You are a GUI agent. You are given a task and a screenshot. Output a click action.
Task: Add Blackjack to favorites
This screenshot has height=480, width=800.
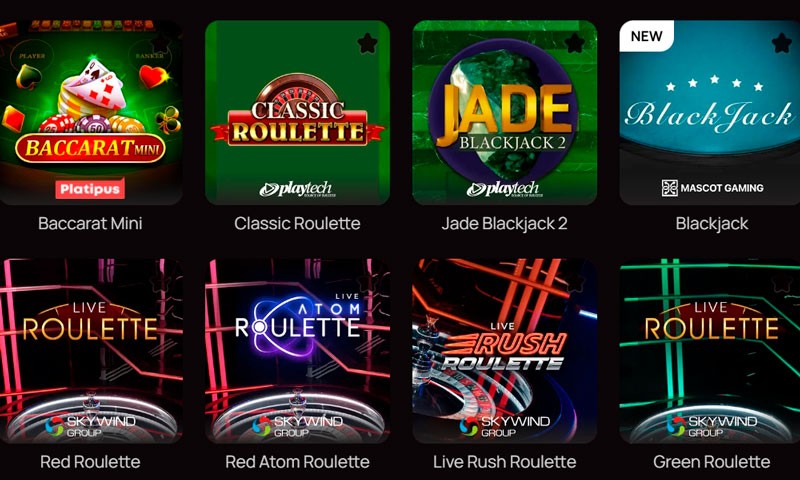[781, 43]
